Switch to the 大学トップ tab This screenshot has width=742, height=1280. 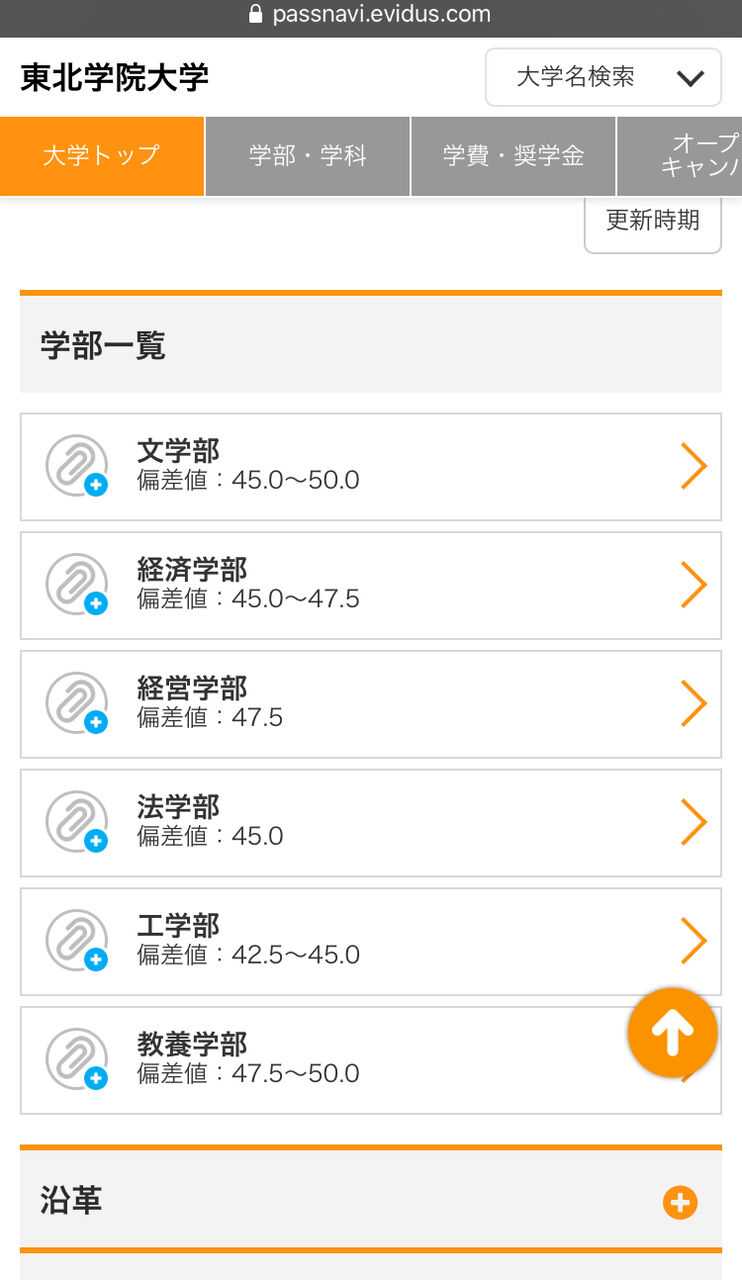[x=102, y=156]
